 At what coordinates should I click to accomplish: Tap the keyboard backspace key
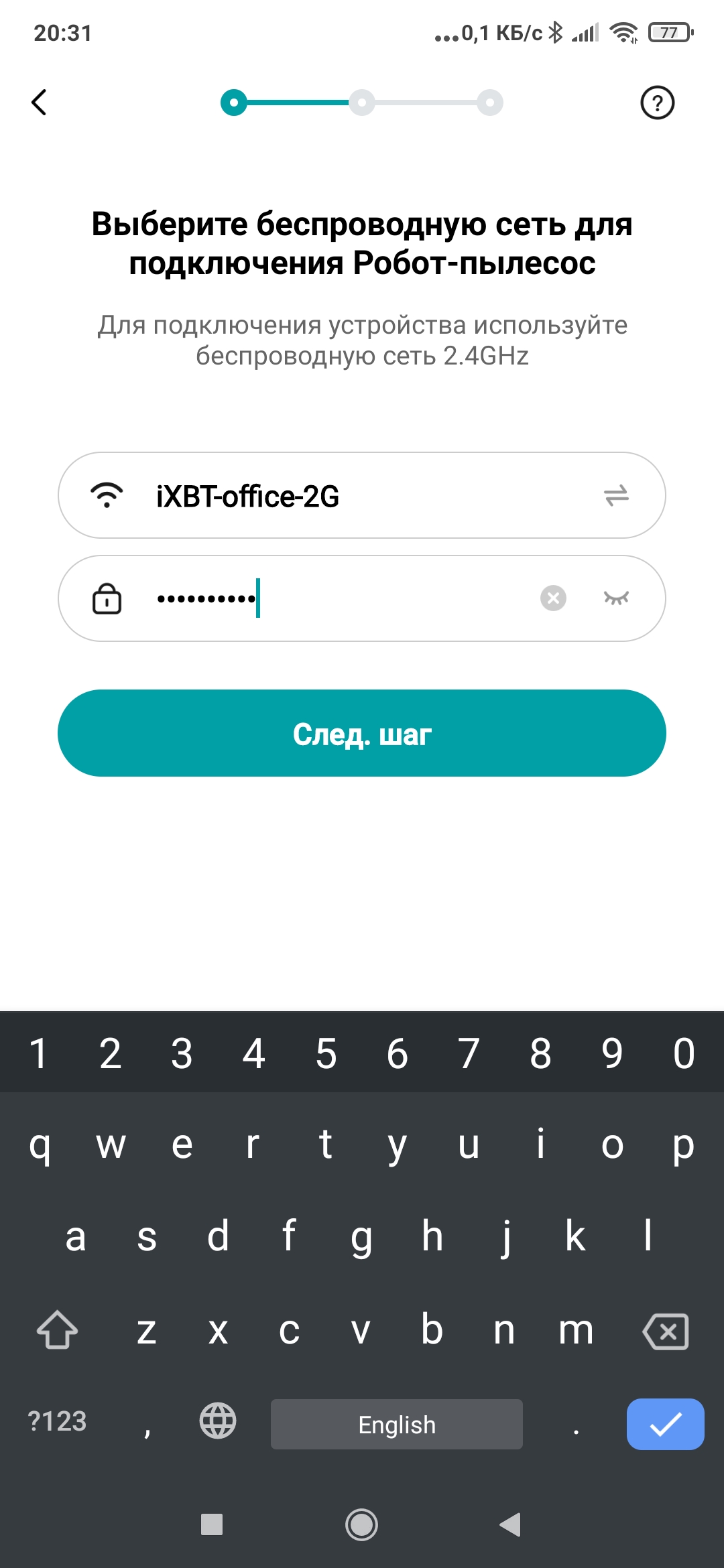(x=665, y=1331)
